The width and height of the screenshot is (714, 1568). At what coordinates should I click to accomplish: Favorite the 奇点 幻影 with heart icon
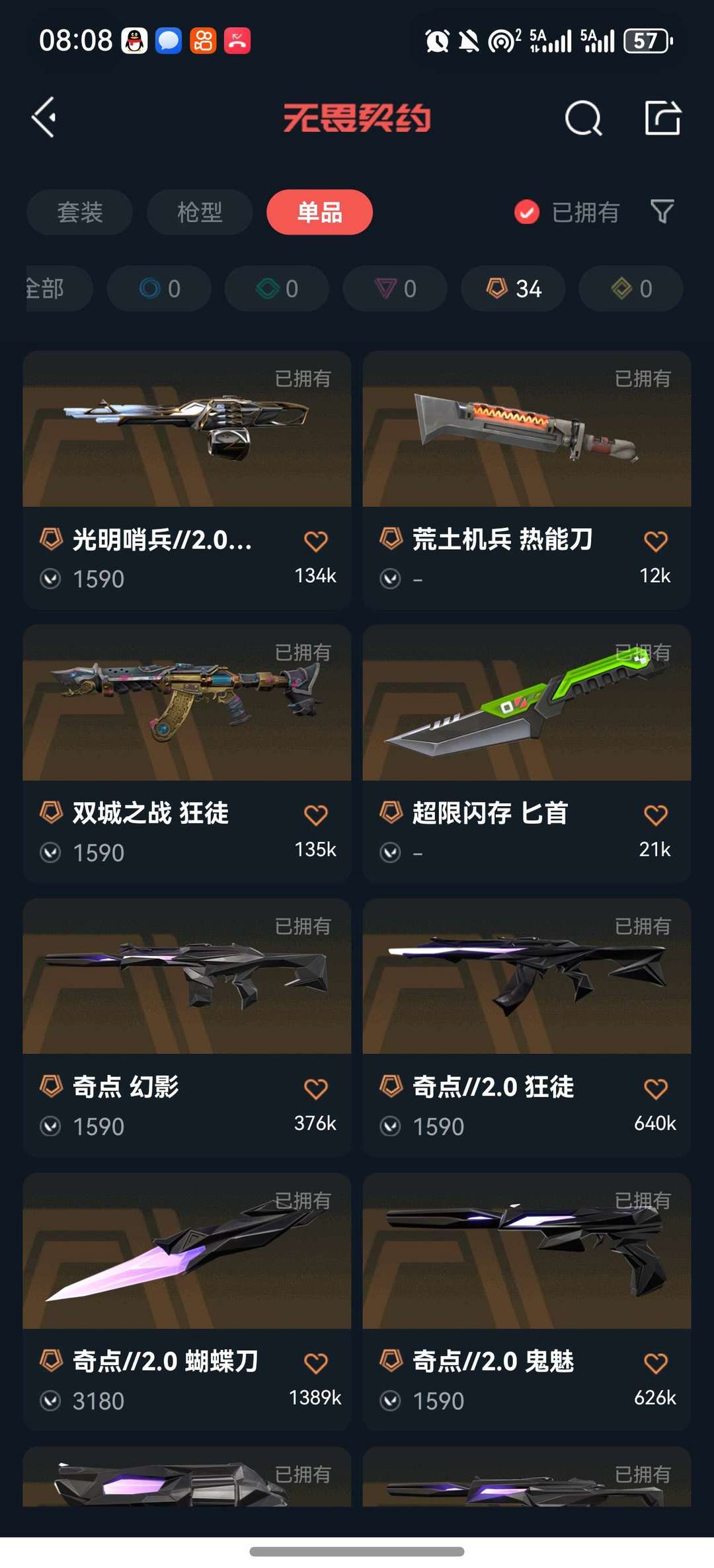[x=316, y=1088]
